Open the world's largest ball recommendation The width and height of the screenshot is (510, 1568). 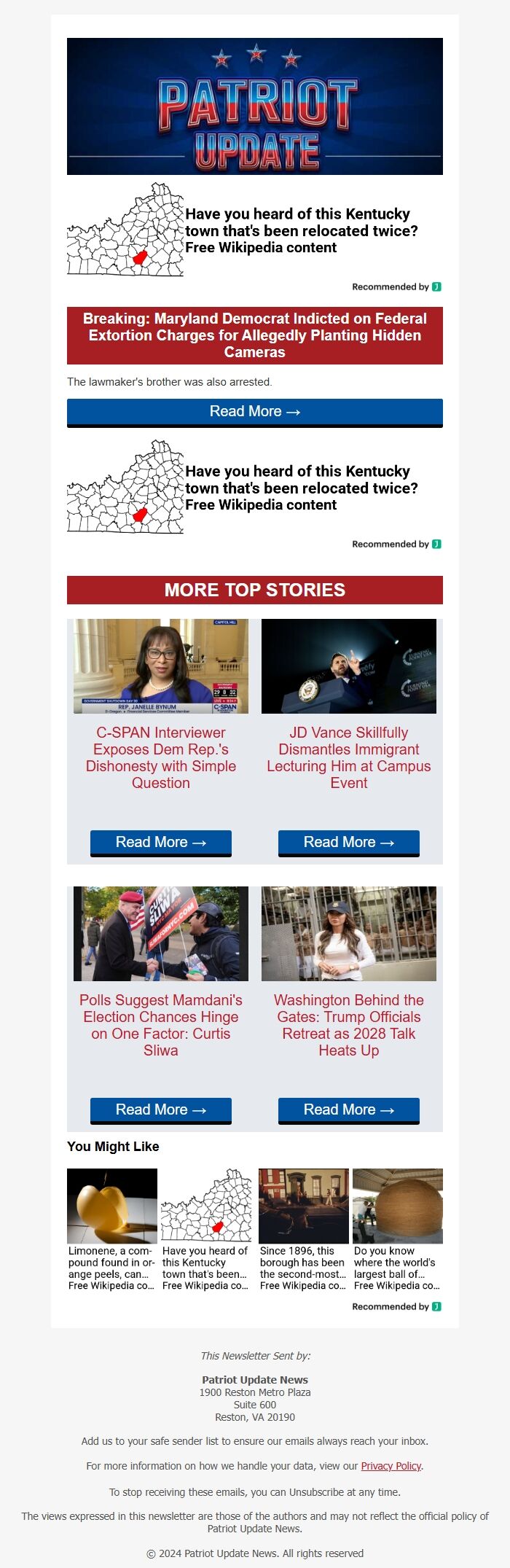pyautogui.click(x=397, y=1230)
